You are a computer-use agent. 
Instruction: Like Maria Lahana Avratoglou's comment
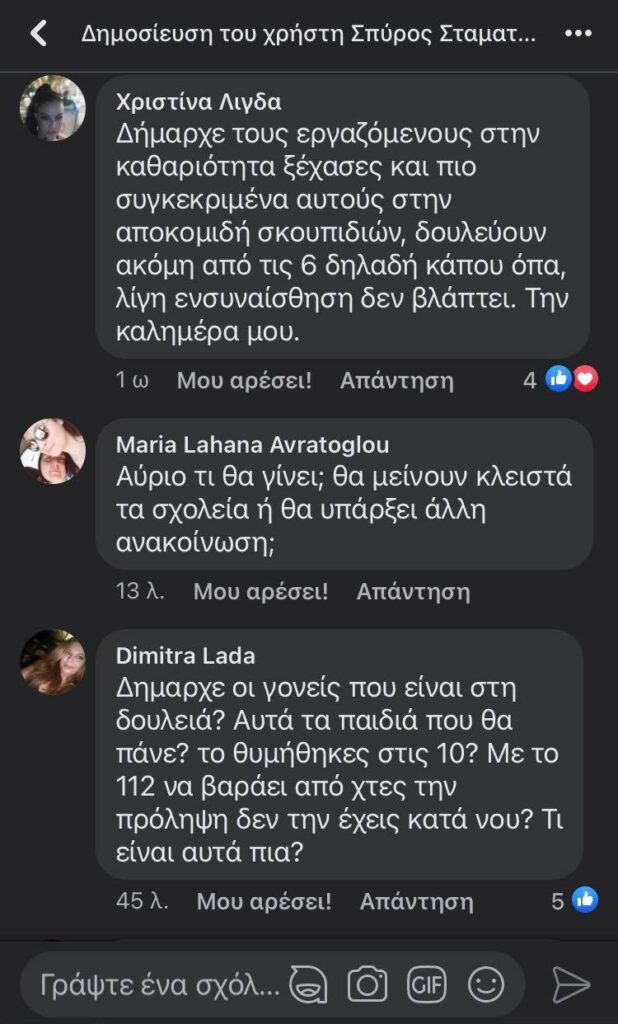point(260,591)
